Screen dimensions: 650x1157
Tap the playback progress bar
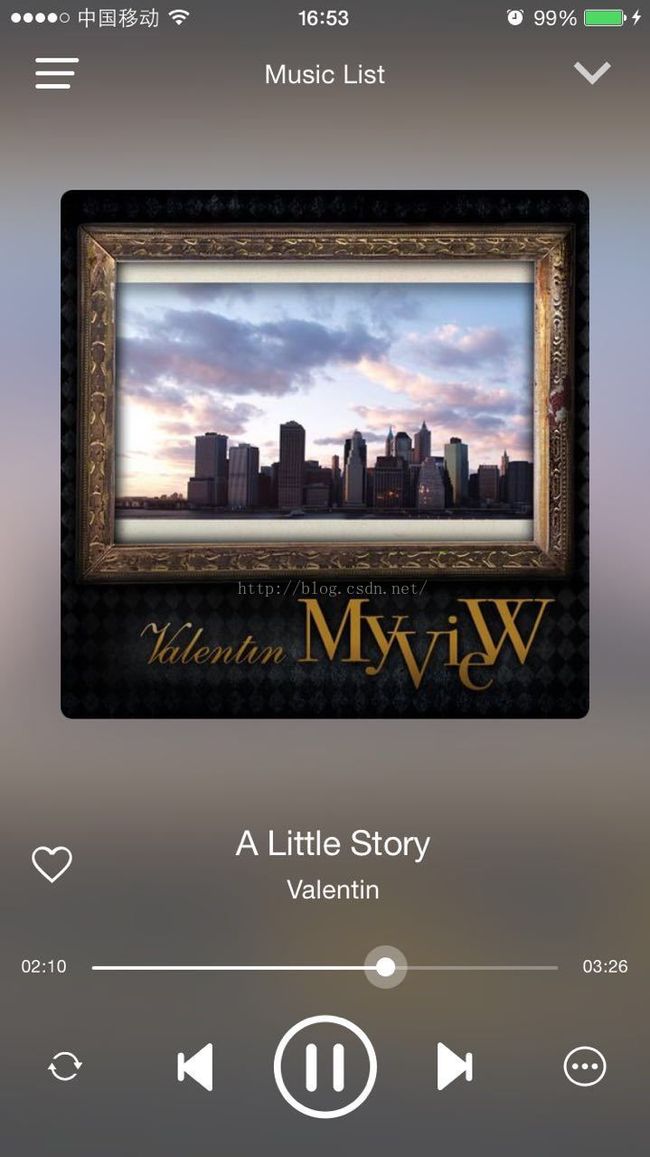click(x=325, y=967)
